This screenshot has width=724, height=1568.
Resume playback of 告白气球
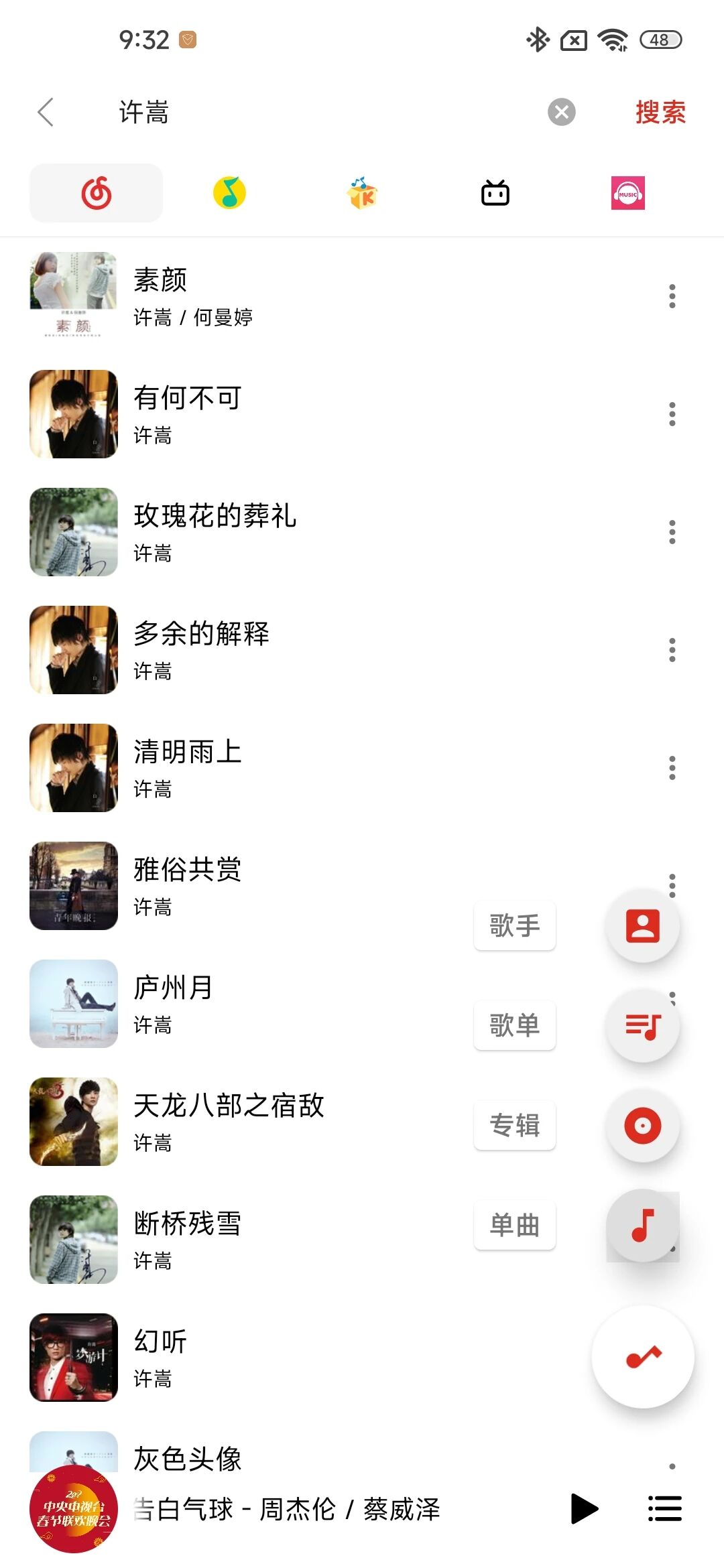pos(584,1509)
